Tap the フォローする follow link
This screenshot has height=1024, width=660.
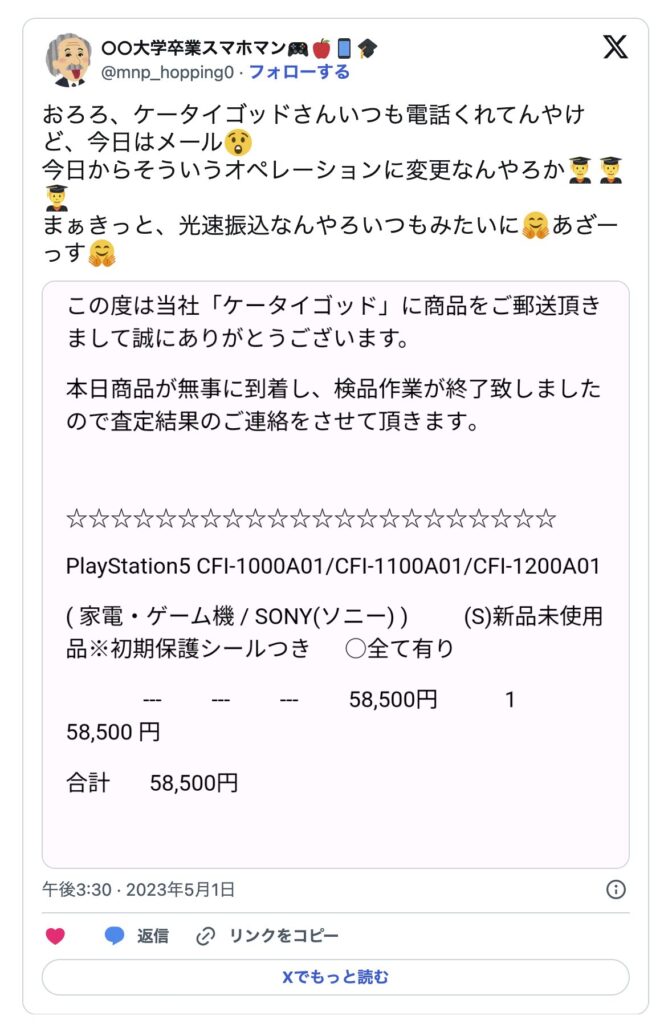tap(299, 72)
